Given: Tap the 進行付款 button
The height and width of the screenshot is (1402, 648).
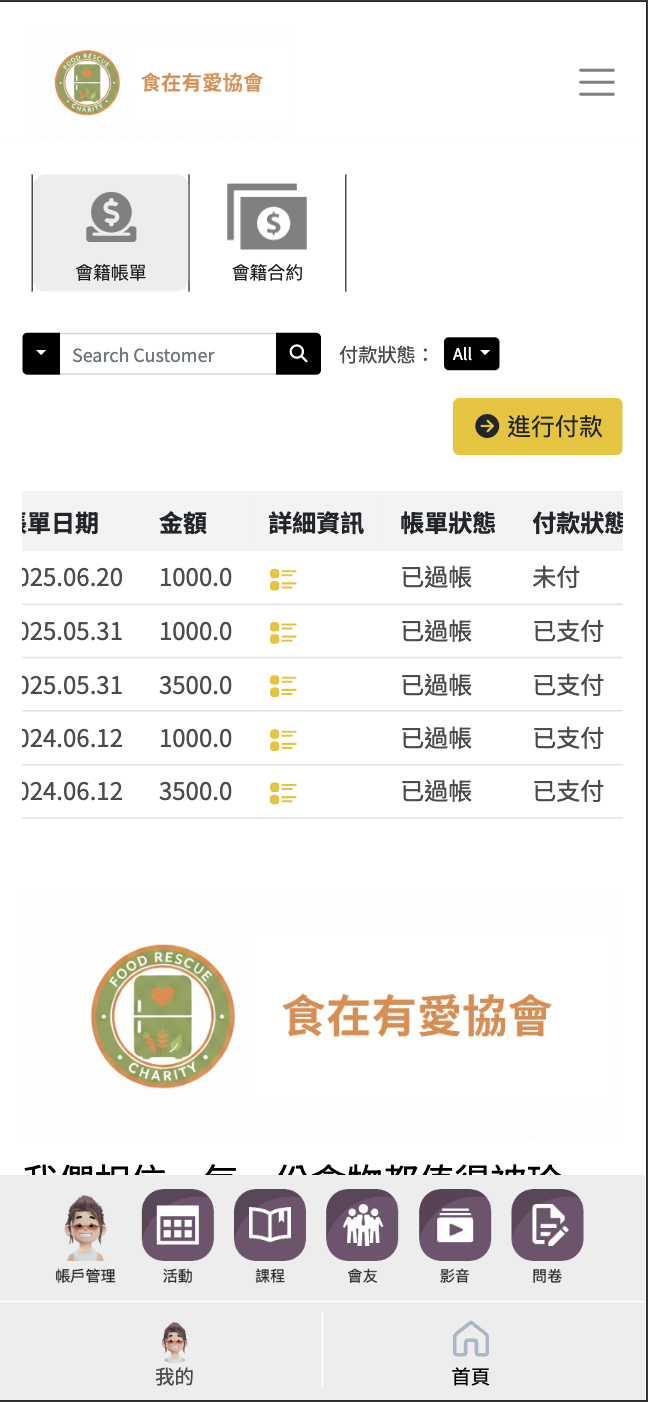Looking at the screenshot, I should [x=537, y=426].
